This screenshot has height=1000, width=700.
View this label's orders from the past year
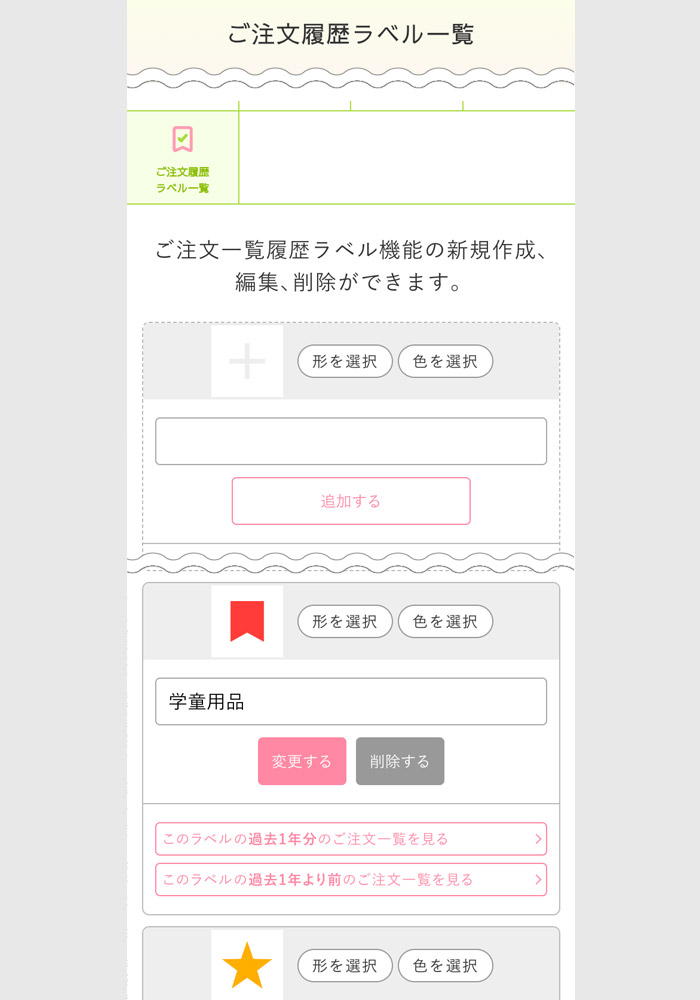pyautogui.click(x=351, y=839)
